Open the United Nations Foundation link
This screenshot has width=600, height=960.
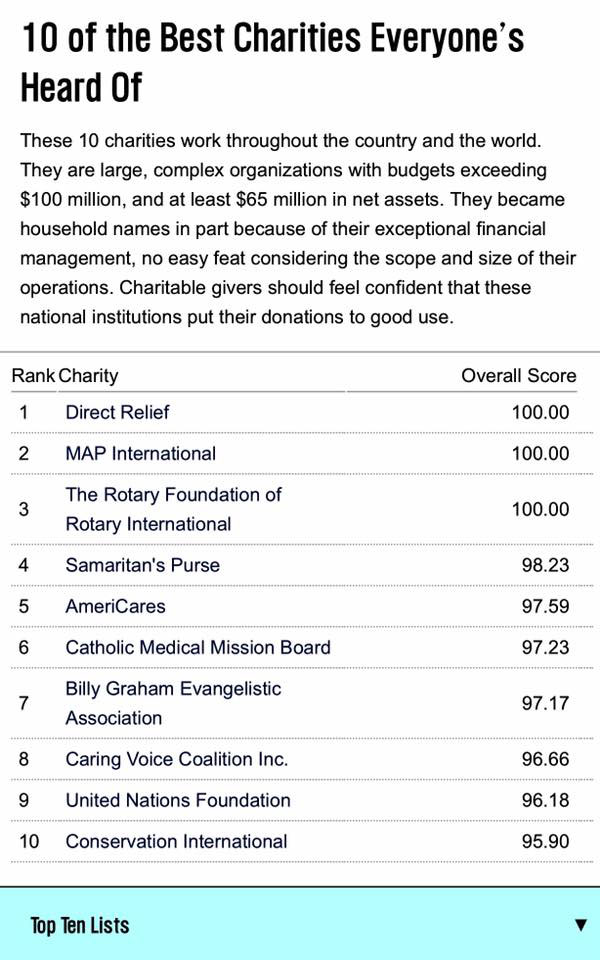pyautogui.click(x=178, y=800)
